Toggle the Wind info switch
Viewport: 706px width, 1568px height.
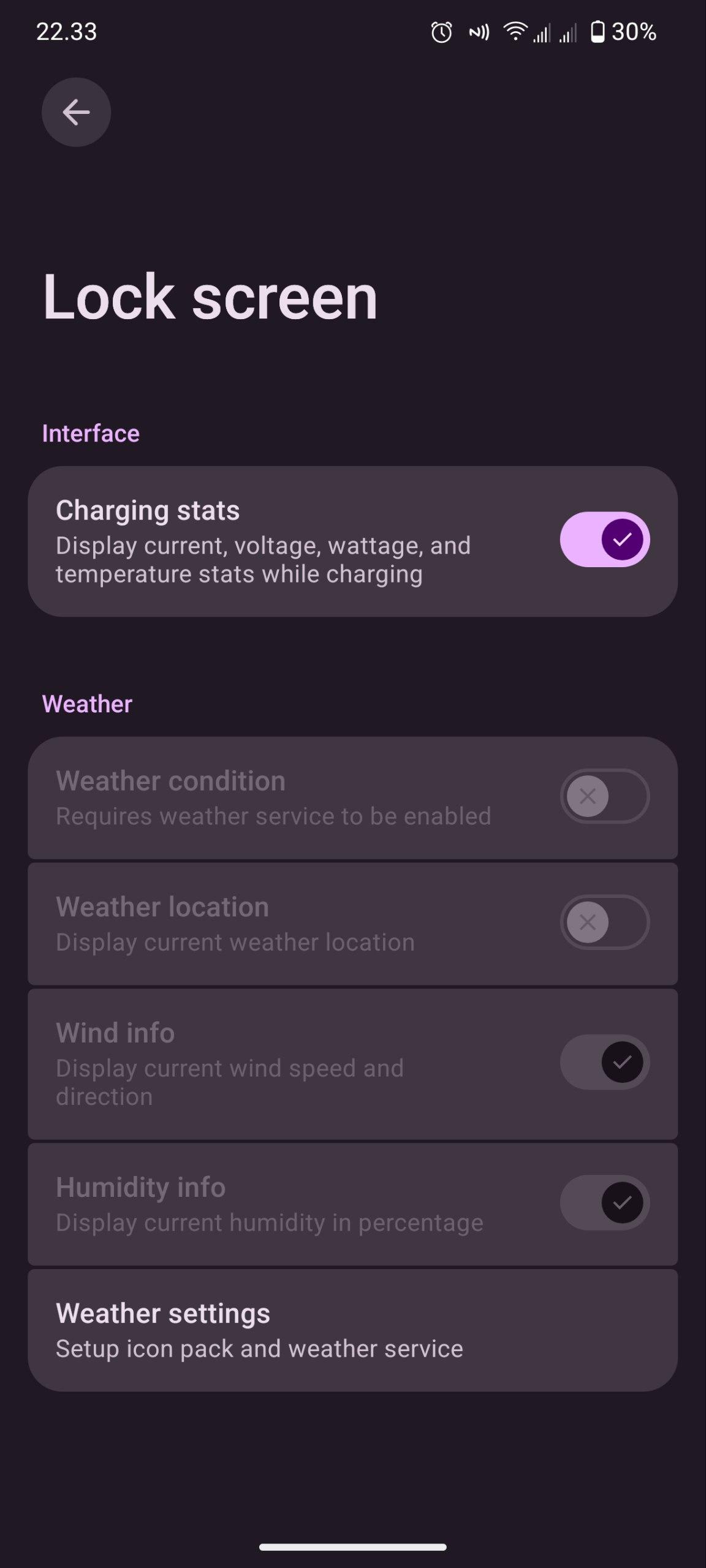604,1062
